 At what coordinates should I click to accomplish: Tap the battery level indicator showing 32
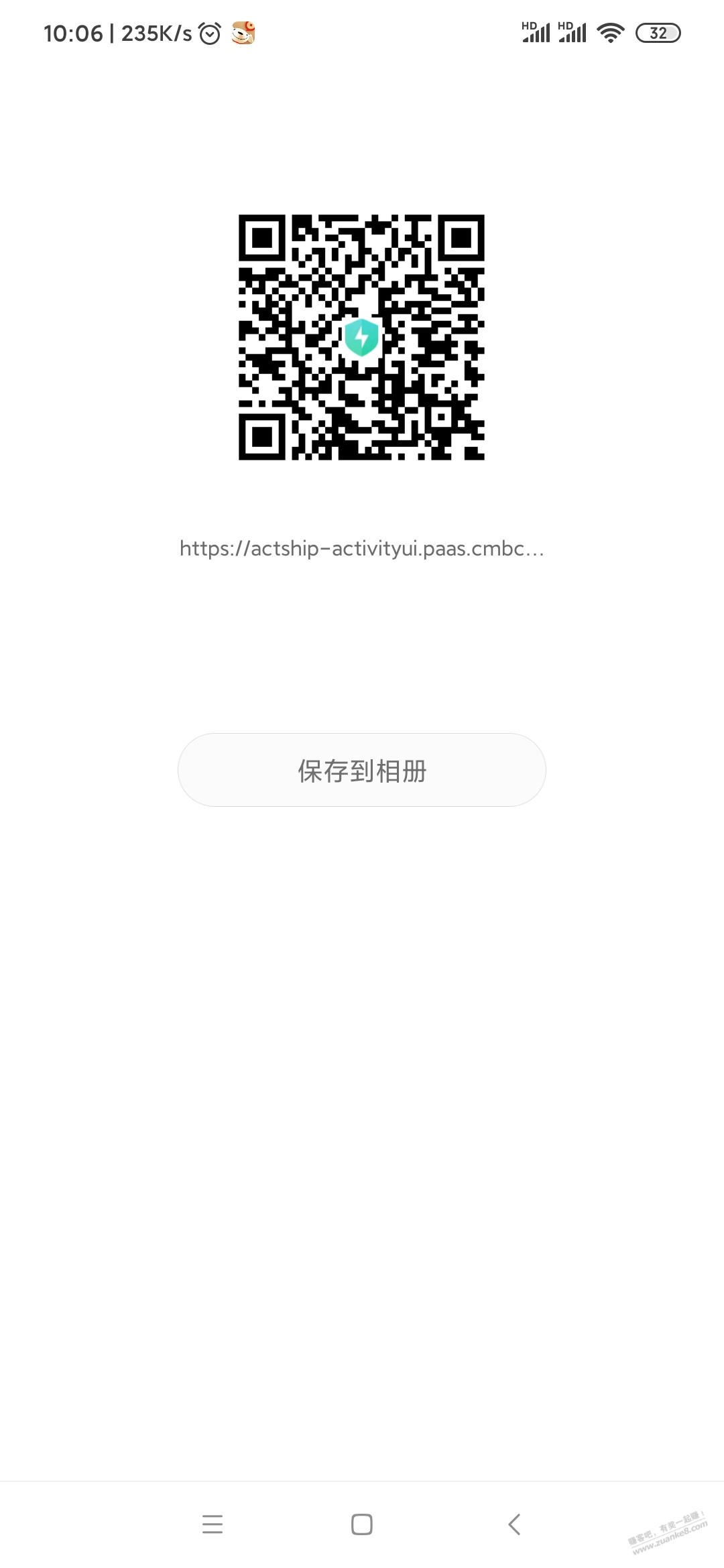658,32
